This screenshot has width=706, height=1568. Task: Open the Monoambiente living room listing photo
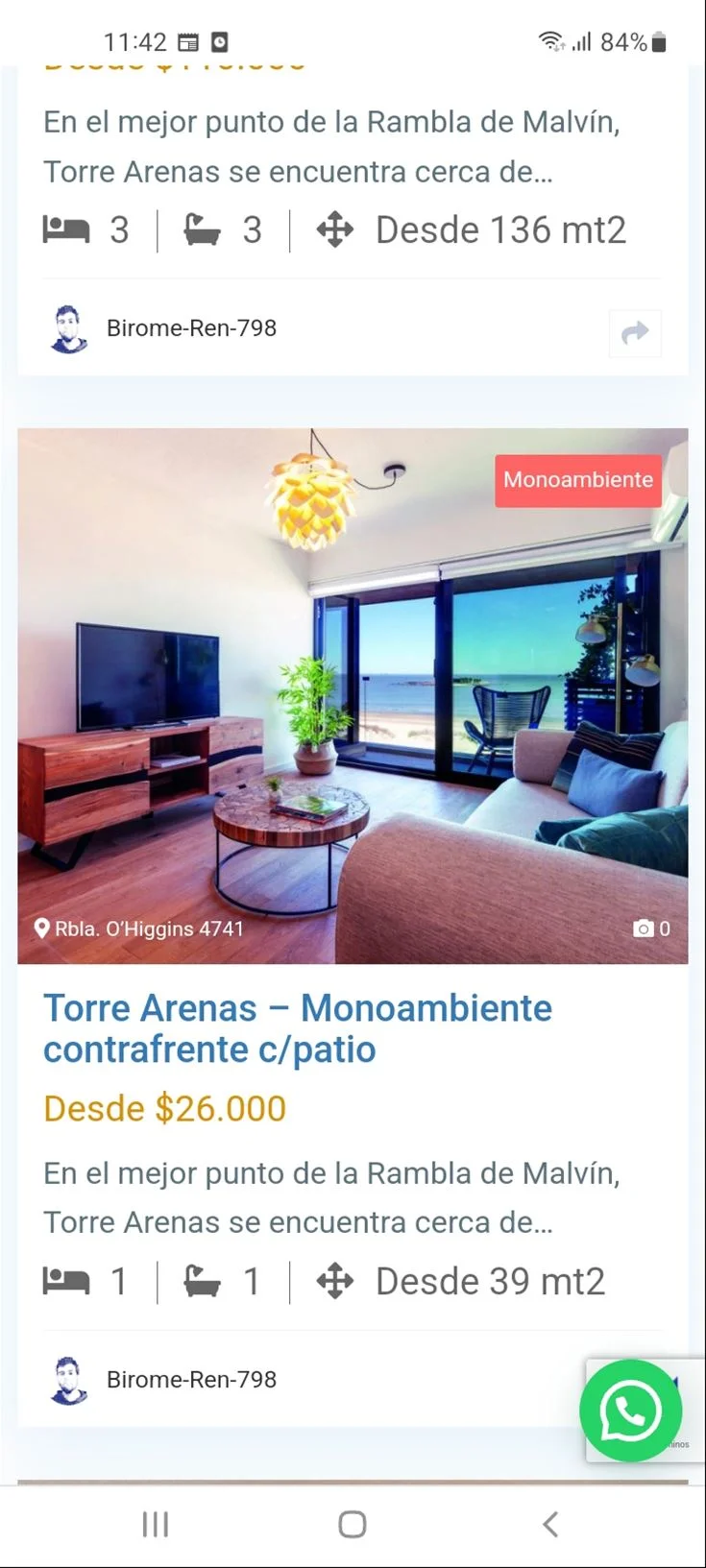point(353,695)
